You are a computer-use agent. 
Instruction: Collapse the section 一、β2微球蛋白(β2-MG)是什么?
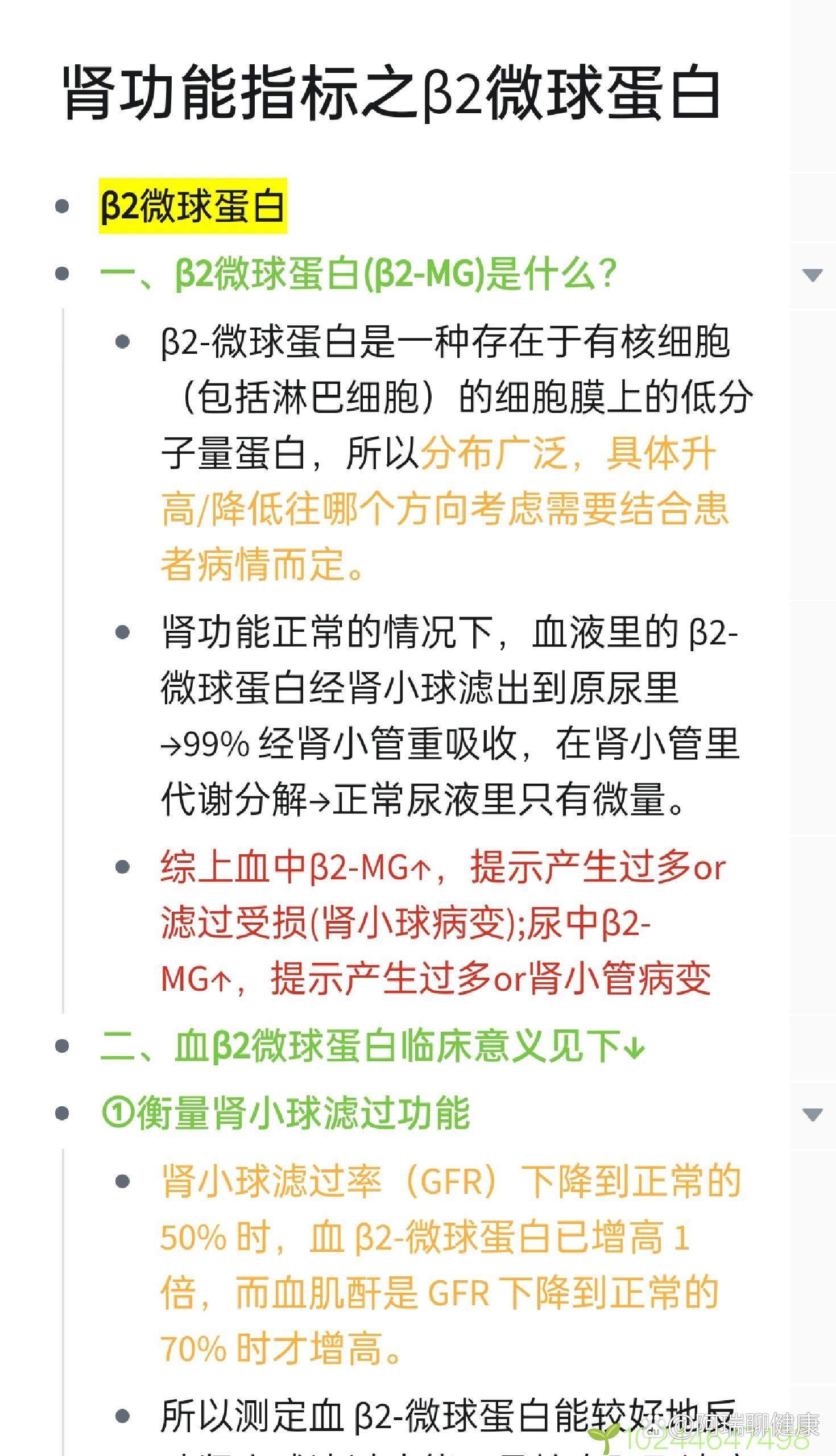pyautogui.click(x=812, y=275)
